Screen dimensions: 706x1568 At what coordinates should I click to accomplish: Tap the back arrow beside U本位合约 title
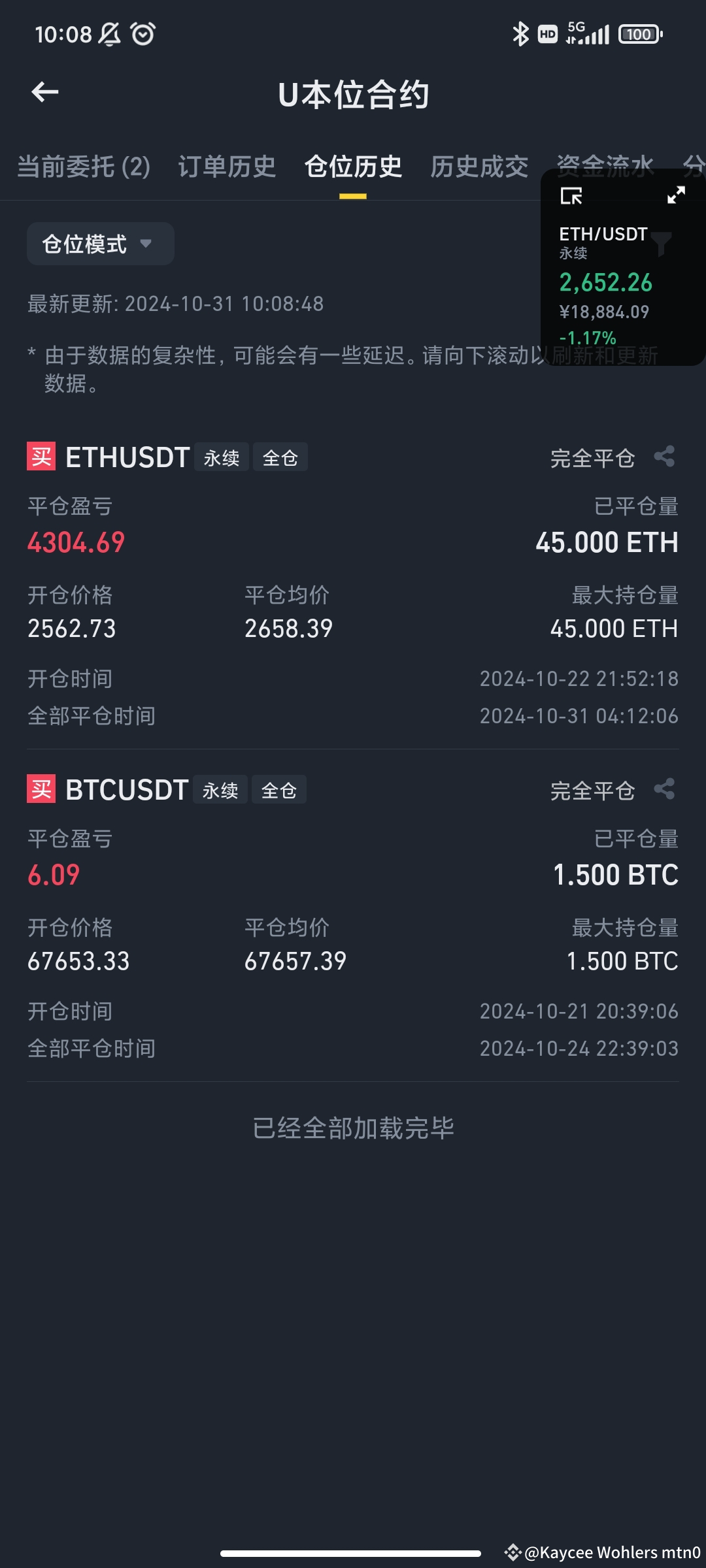pos(44,91)
